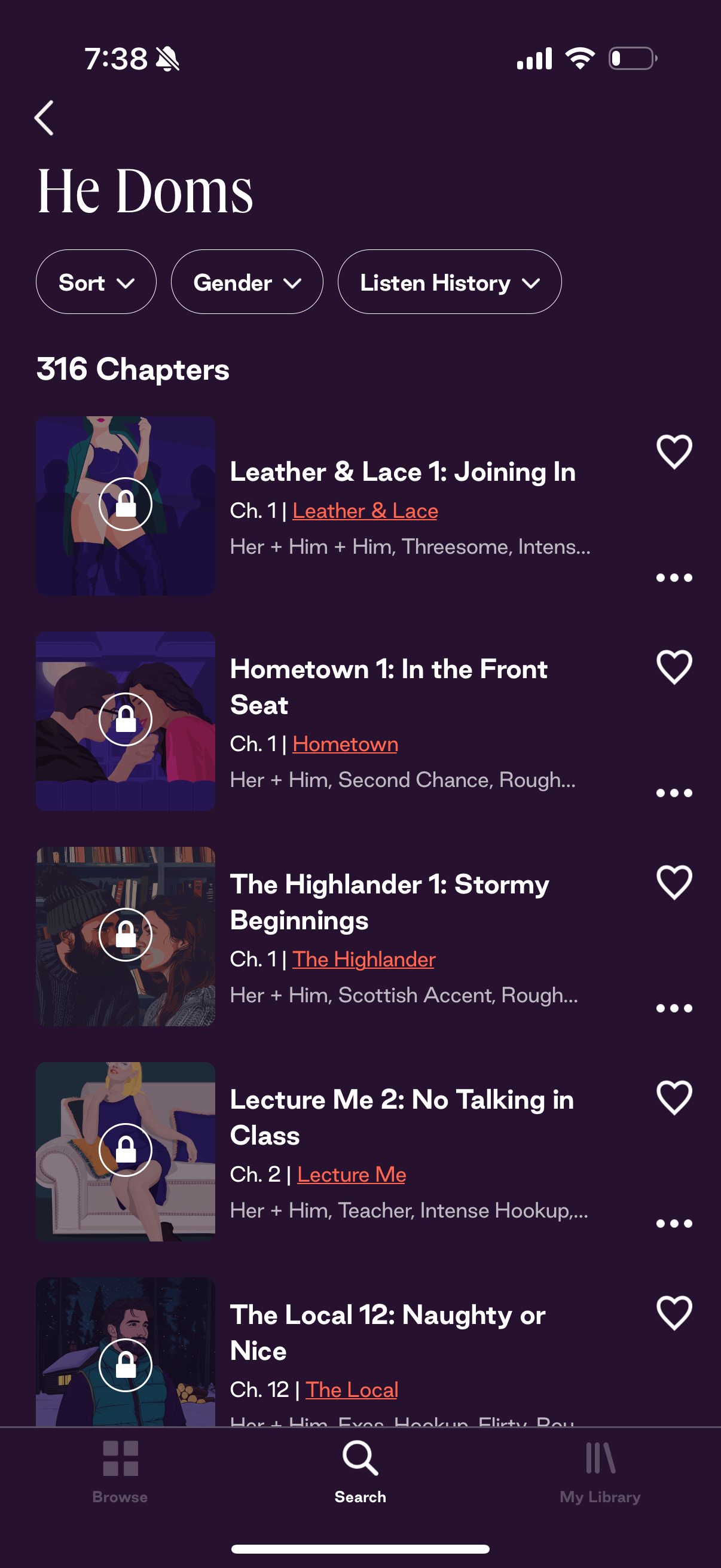Open The Highlander series link
Viewport: 721px width, 1568px height.
[364, 959]
